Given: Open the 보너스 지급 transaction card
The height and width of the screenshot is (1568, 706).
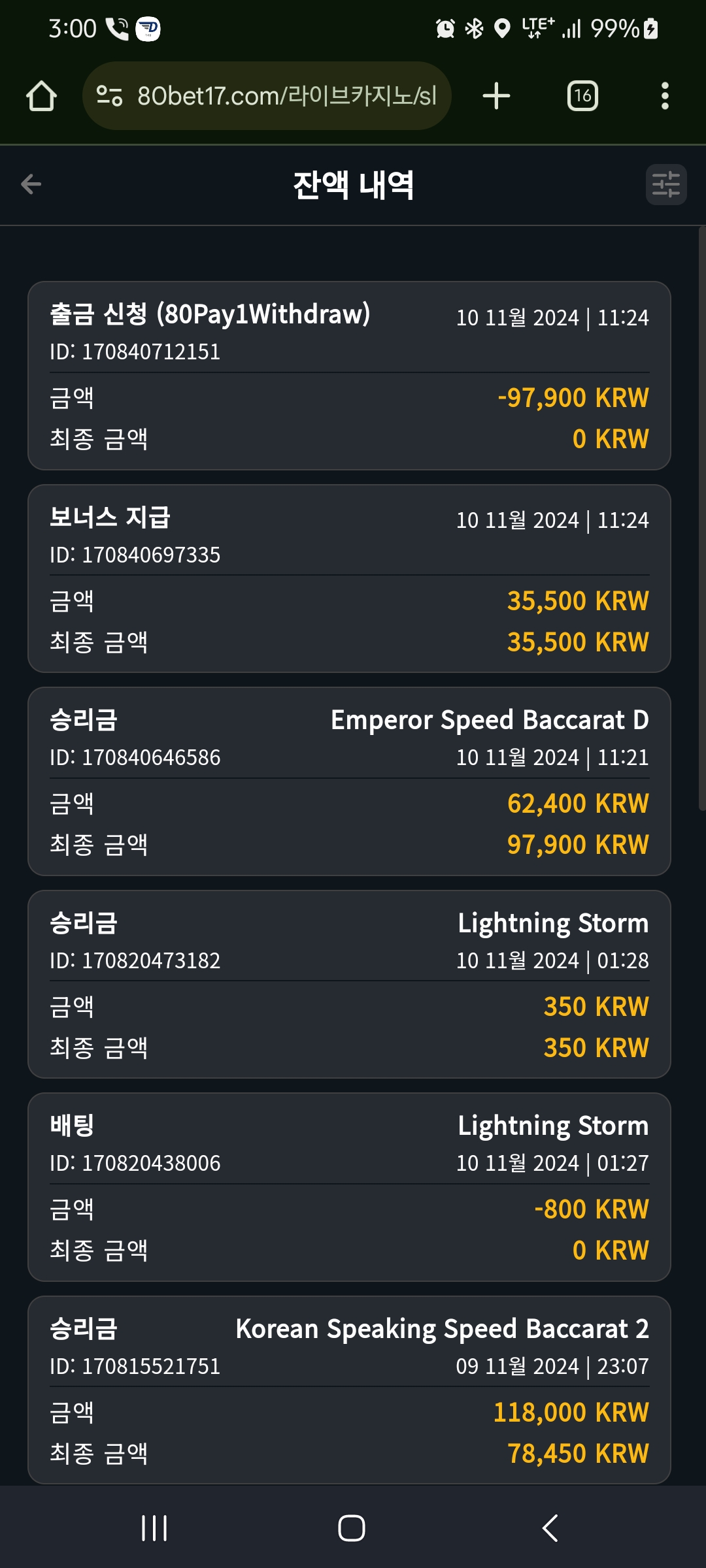Looking at the screenshot, I should tap(349, 579).
